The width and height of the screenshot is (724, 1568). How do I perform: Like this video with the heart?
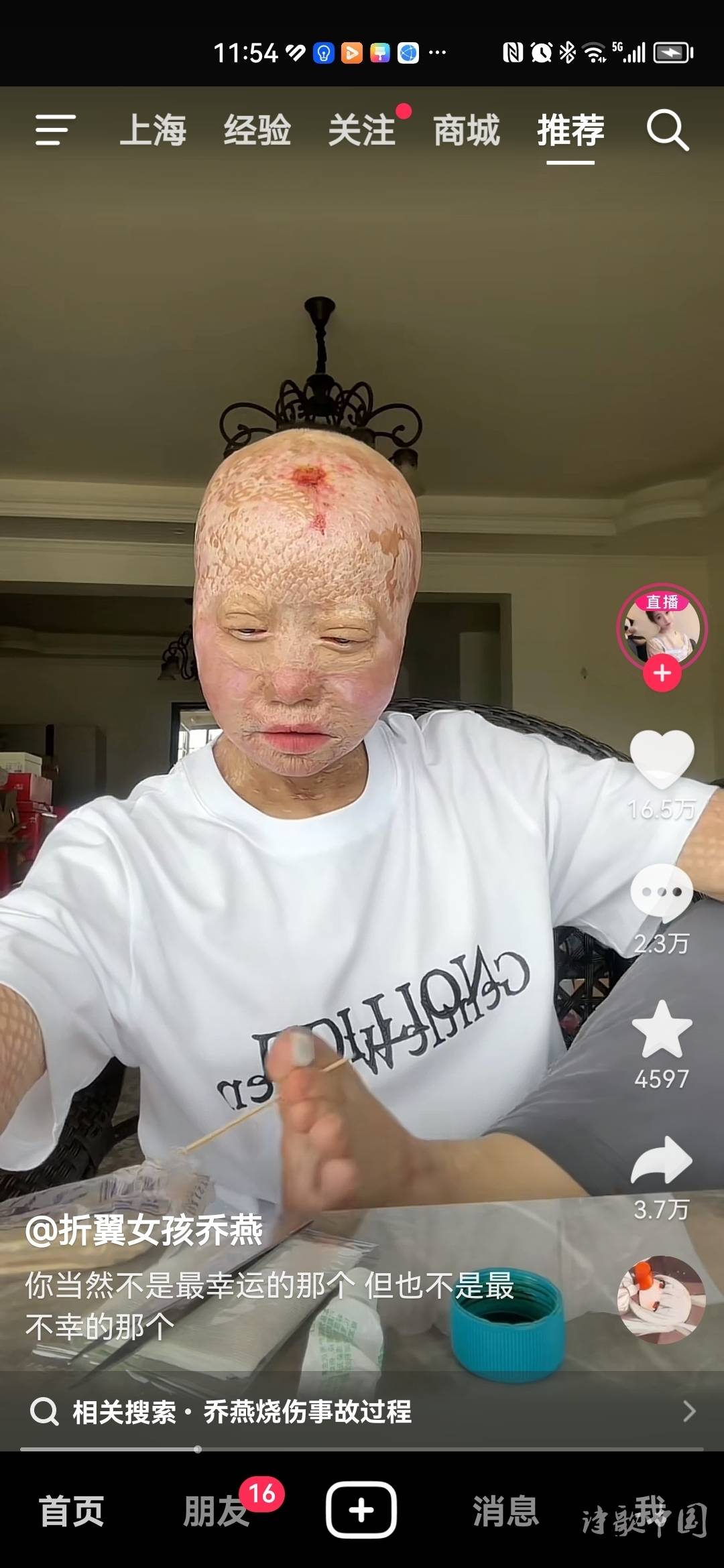pyautogui.click(x=662, y=759)
